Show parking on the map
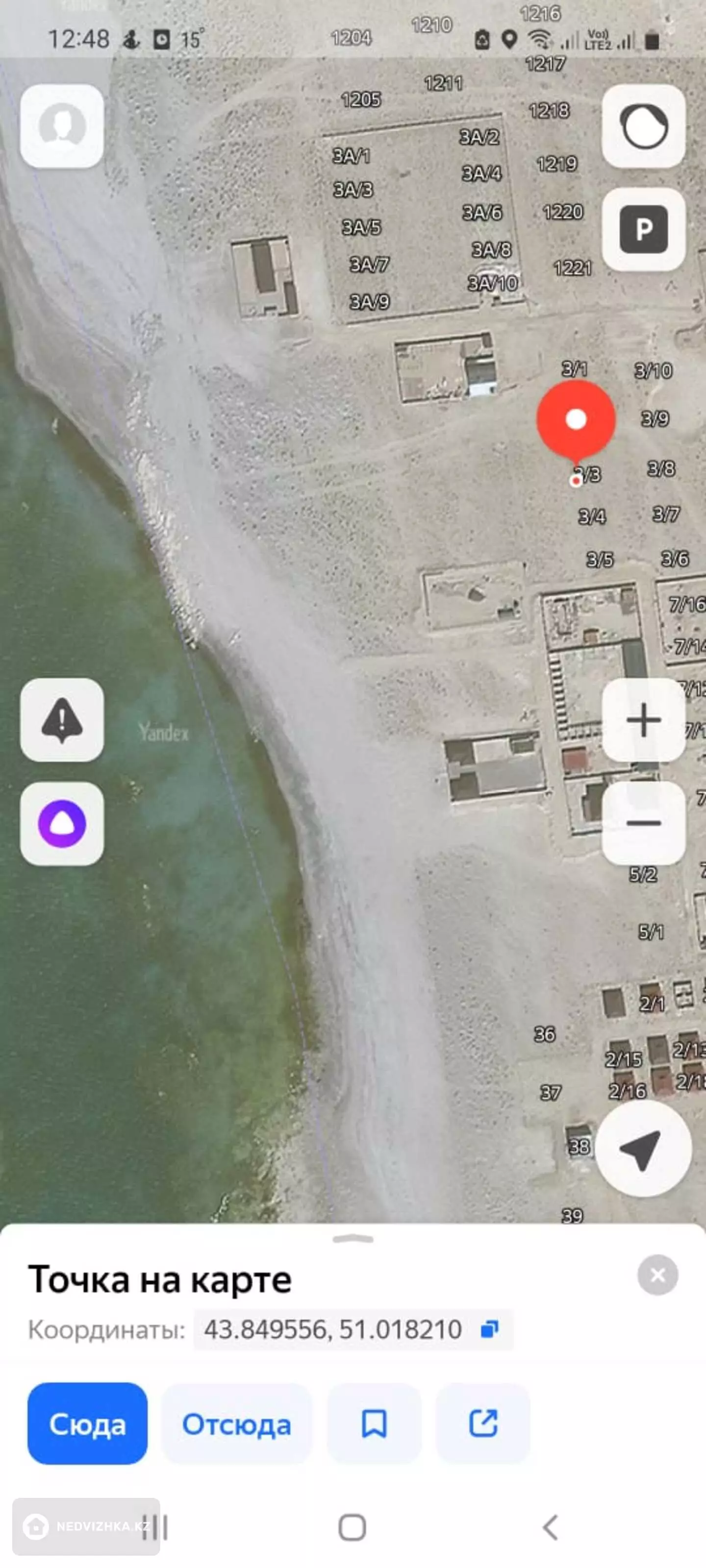 pyautogui.click(x=643, y=229)
